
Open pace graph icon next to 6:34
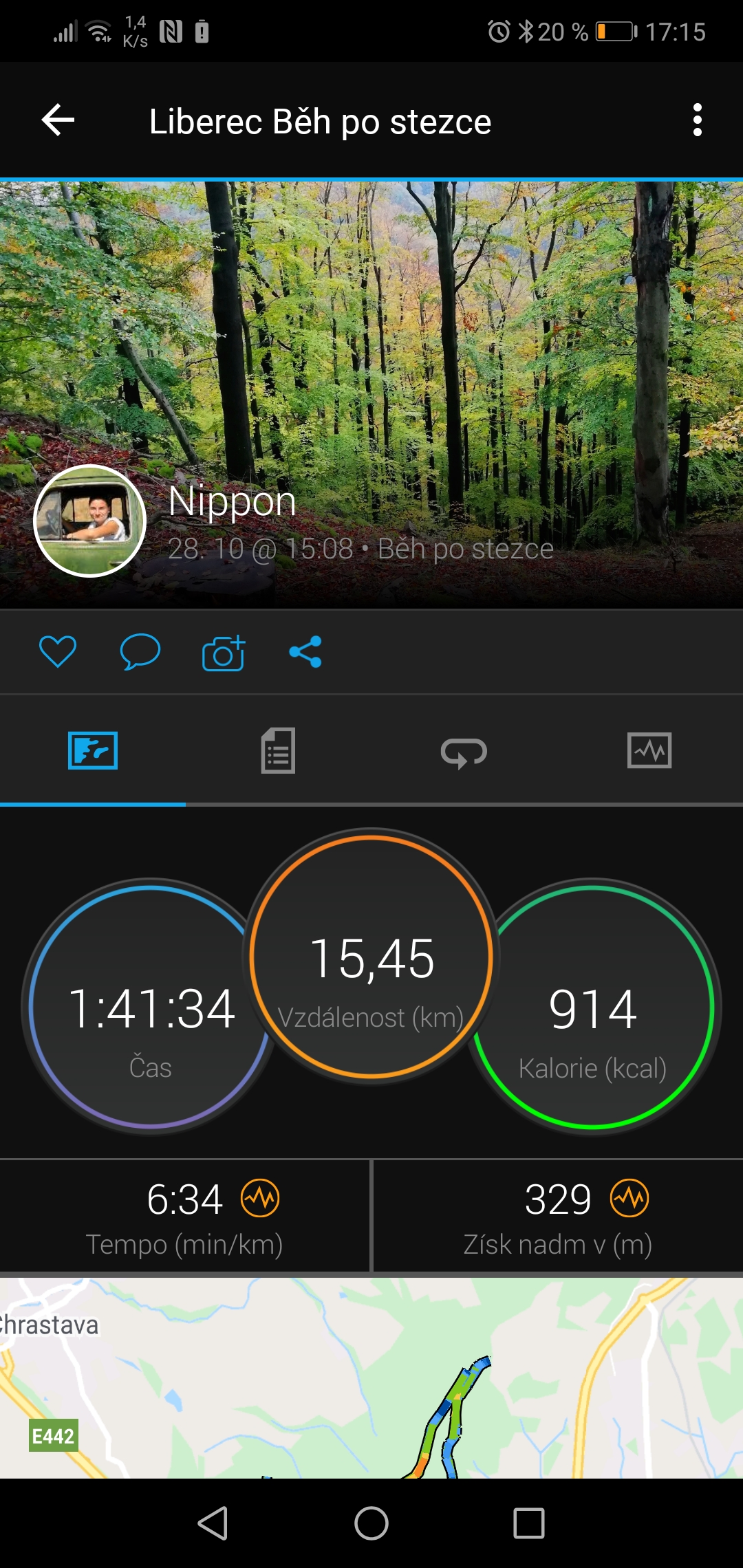260,1199
